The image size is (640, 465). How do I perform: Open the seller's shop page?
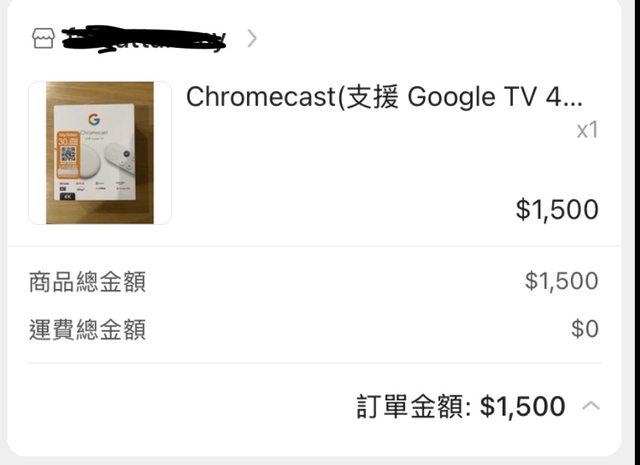click(x=140, y=39)
